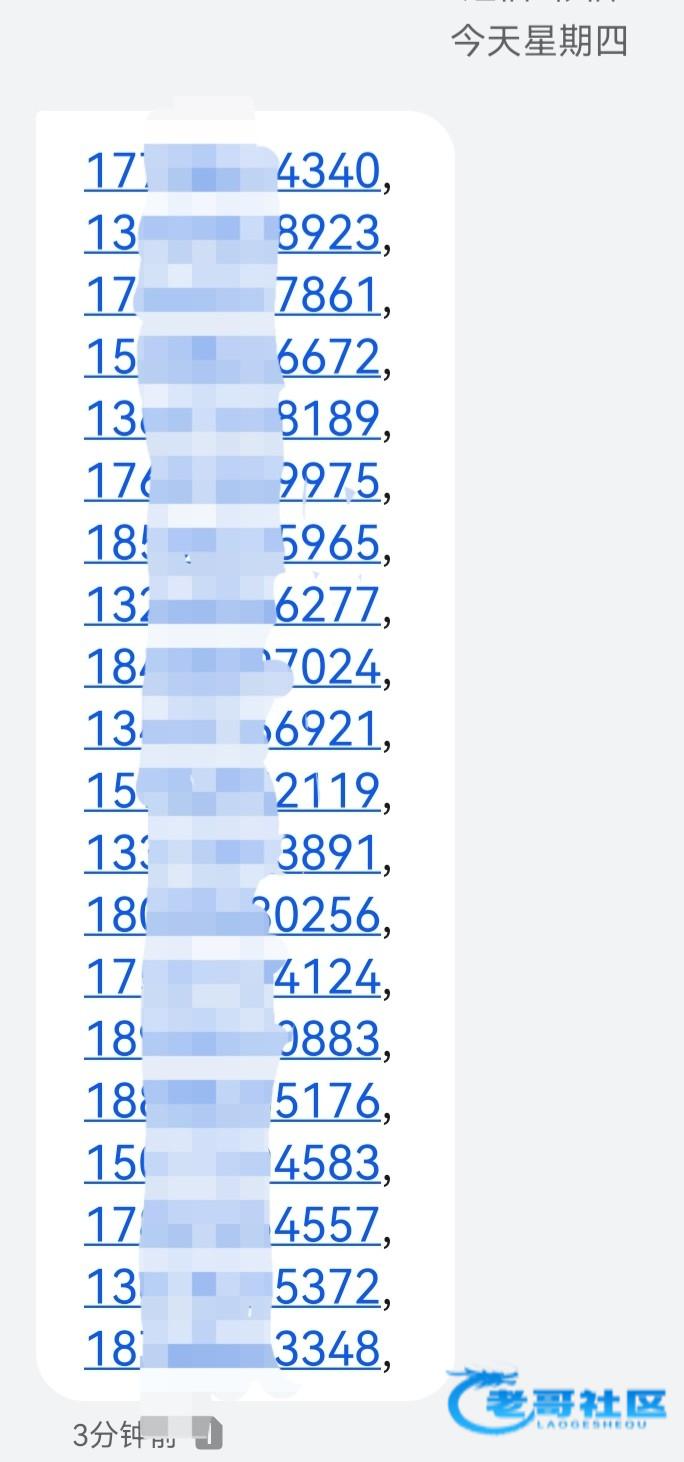Select the phone link ending in 5372

(x=232, y=1287)
